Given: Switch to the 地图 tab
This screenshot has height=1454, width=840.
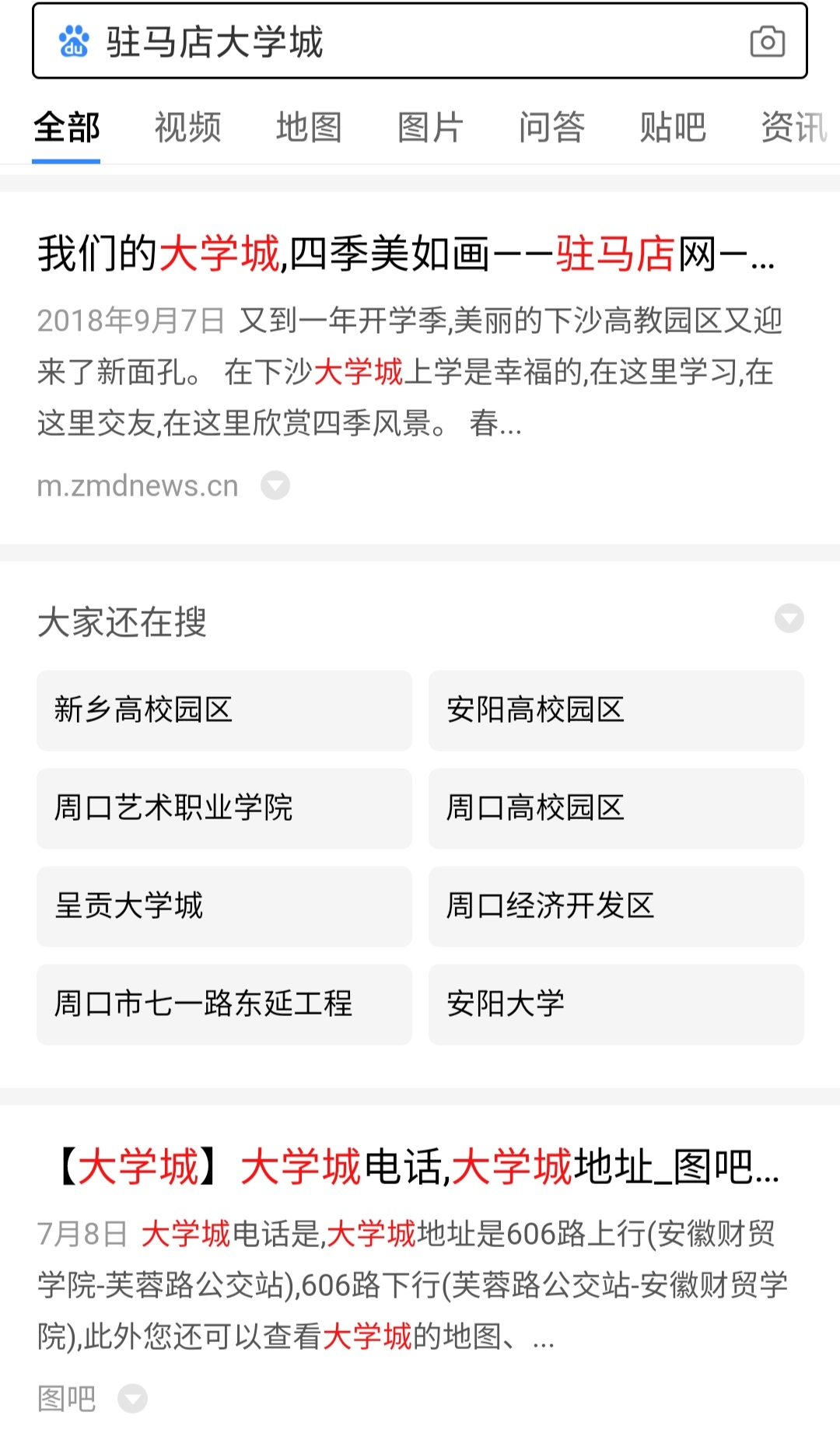Looking at the screenshot, I should [x=309, y=127].
